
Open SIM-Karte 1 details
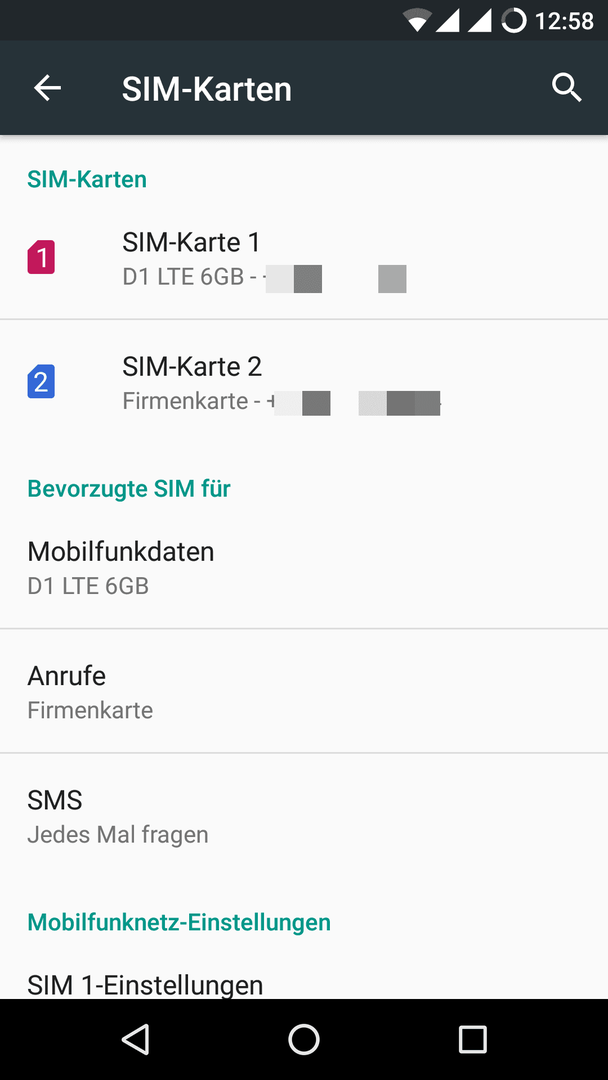304,258
